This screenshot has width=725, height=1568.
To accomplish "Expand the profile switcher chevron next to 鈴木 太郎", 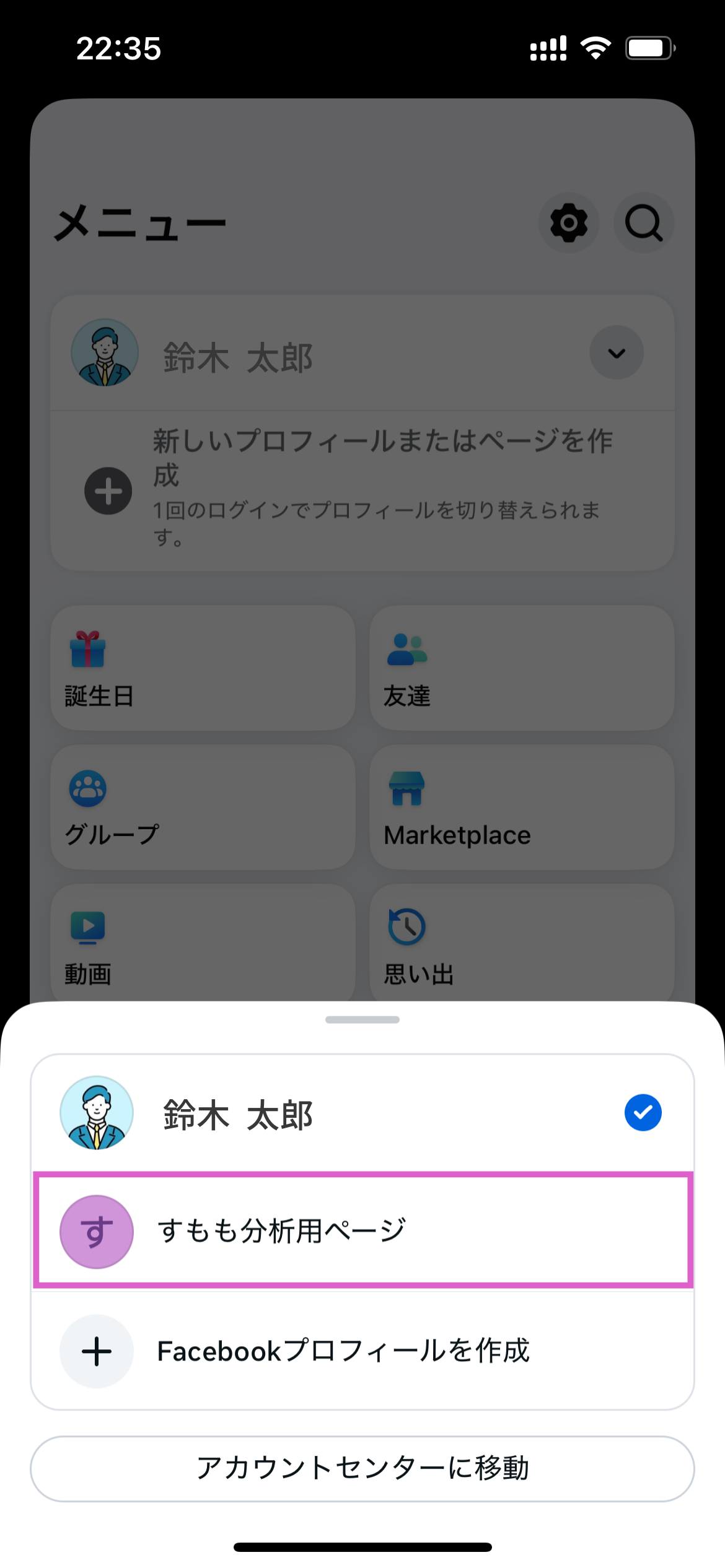I will (x=616, y=352).
